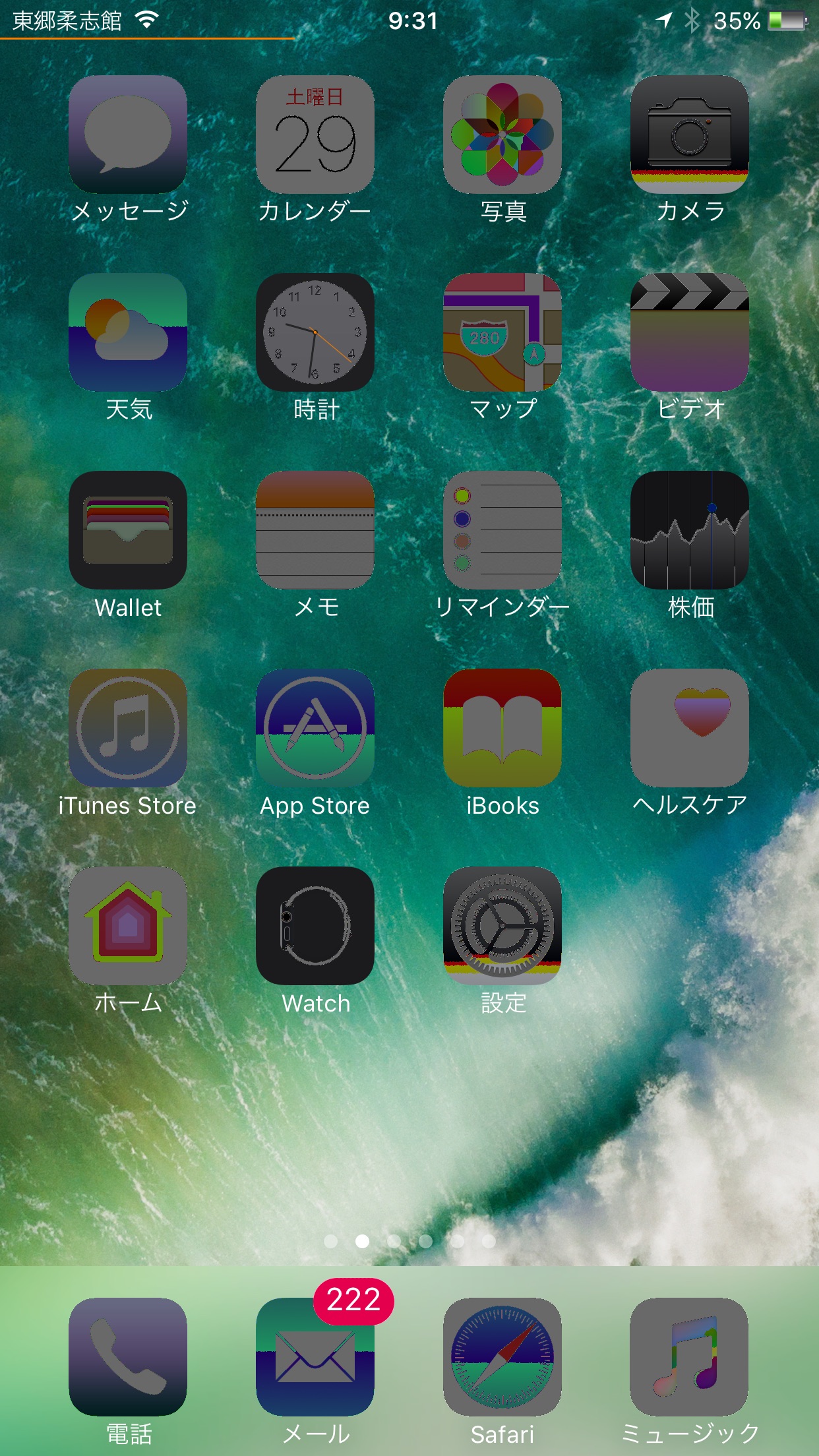Open the Wallet app
This screenshot has width=819, height=1456.
click(128, 530)
